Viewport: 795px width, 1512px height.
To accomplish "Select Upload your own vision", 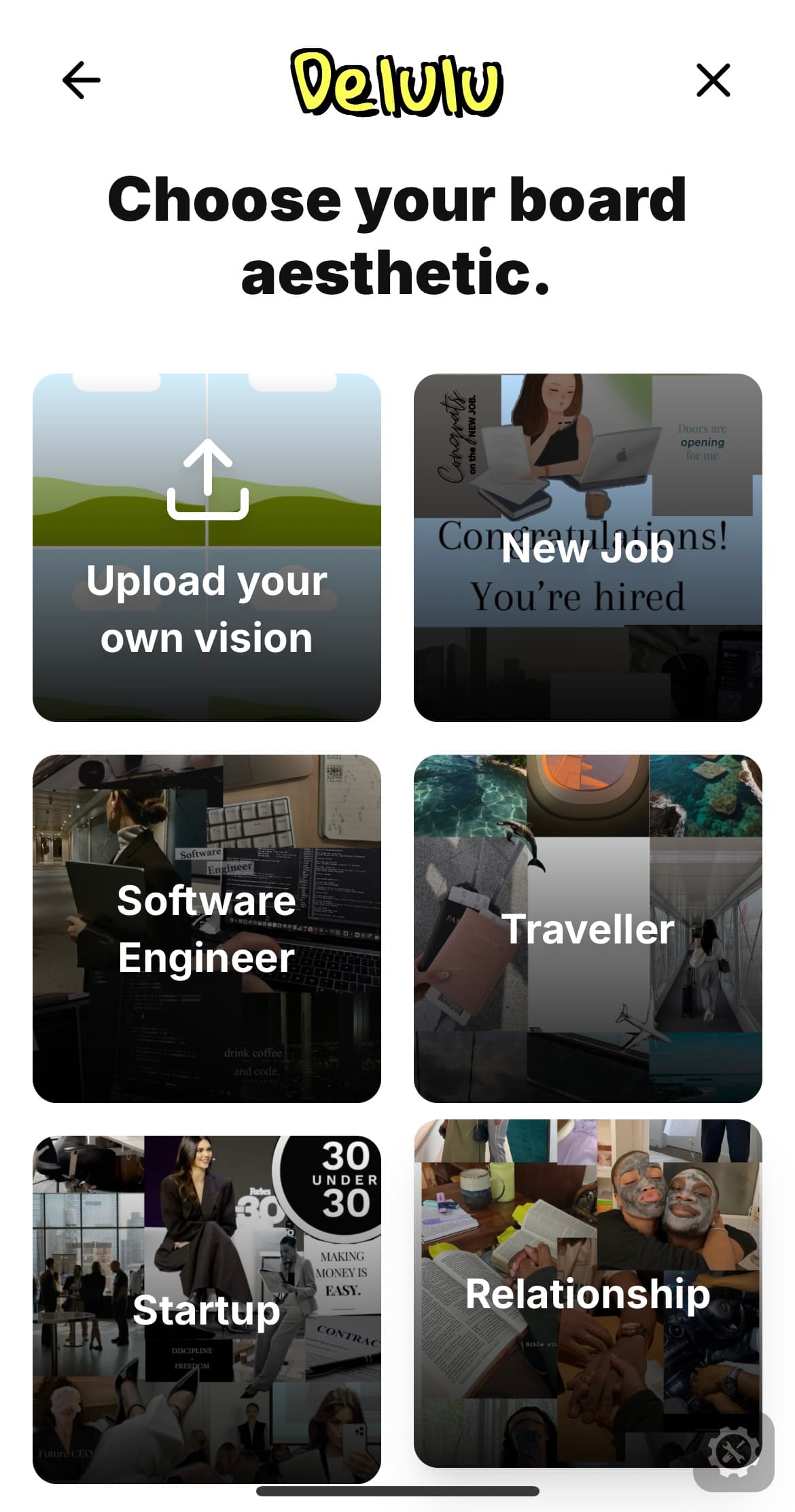I will pyautogui.click(x=207, y=547).
